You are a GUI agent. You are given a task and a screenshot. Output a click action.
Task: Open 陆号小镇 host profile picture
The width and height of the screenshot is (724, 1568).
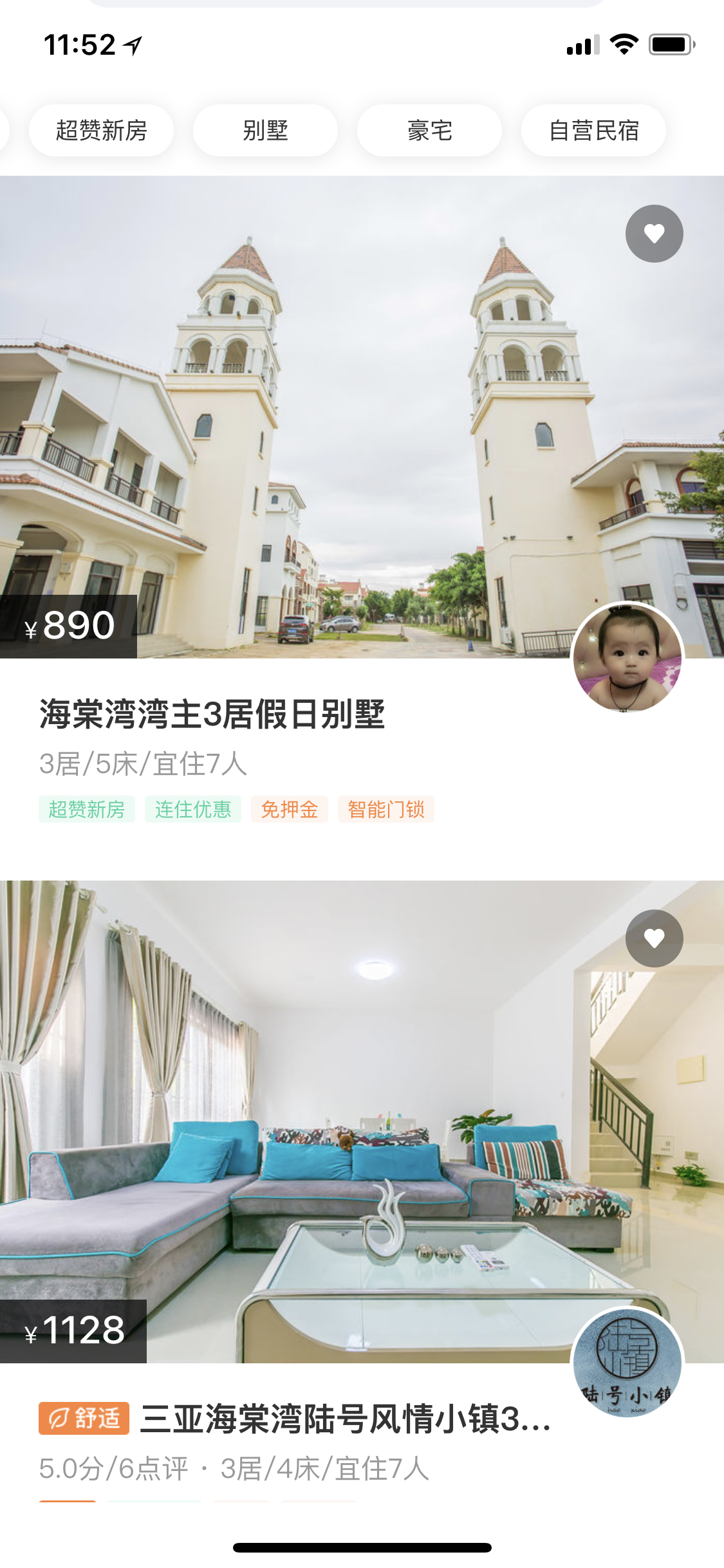tap(627, 1362)
